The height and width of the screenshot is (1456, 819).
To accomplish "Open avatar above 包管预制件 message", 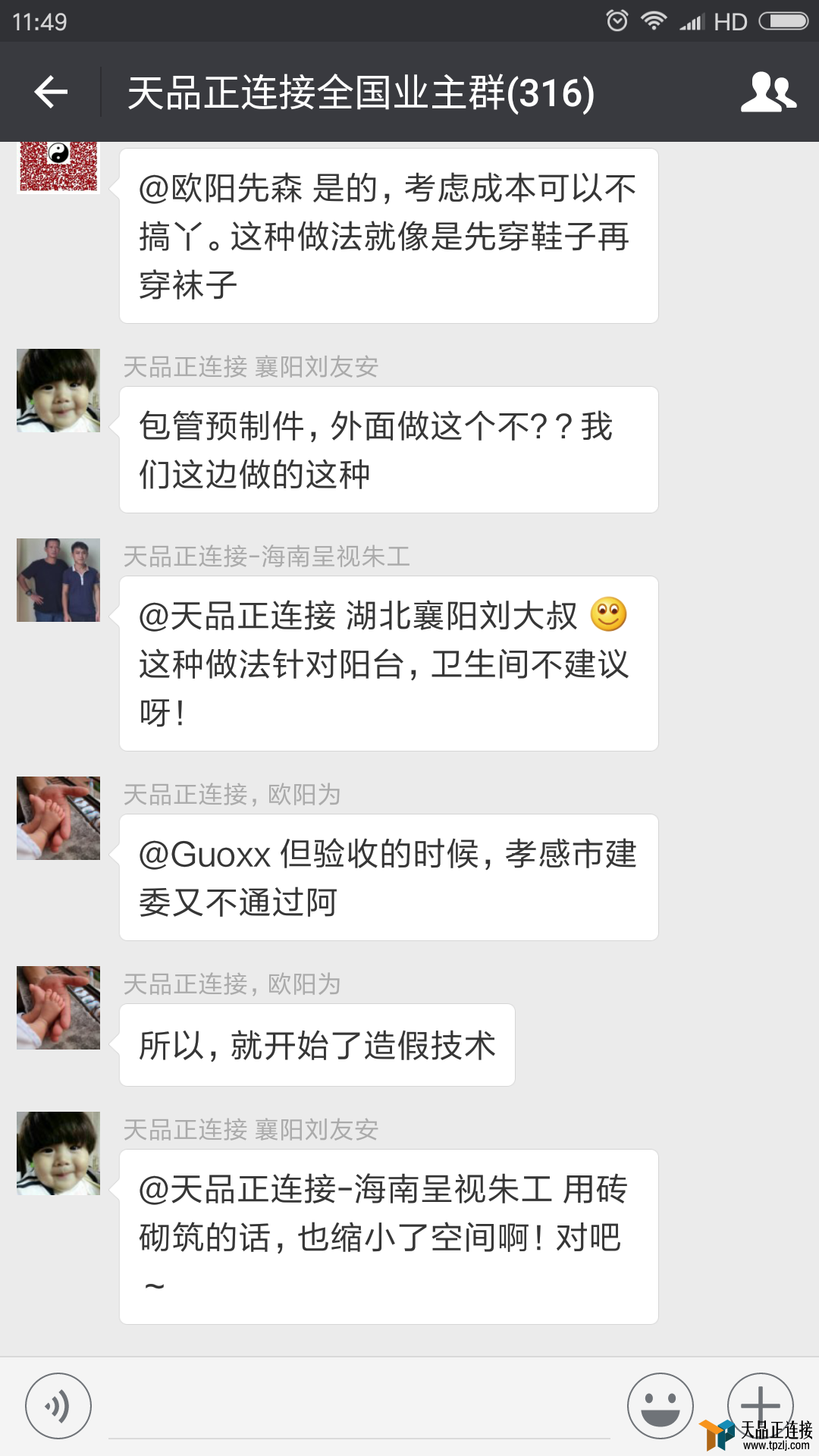I will tap(58, 391).
